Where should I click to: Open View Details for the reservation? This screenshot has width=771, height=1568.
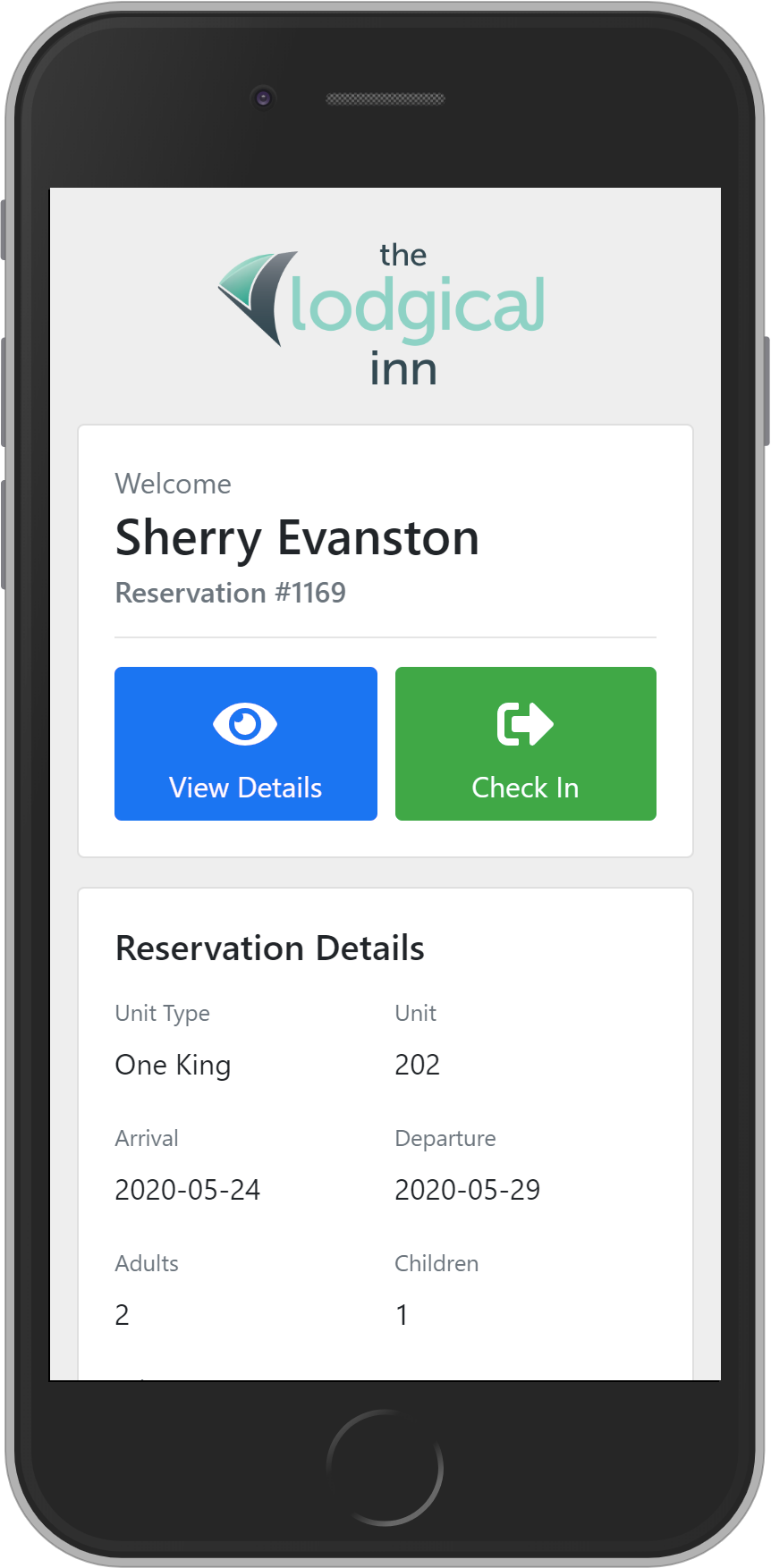pyautogui.click(x=246, y=744)
